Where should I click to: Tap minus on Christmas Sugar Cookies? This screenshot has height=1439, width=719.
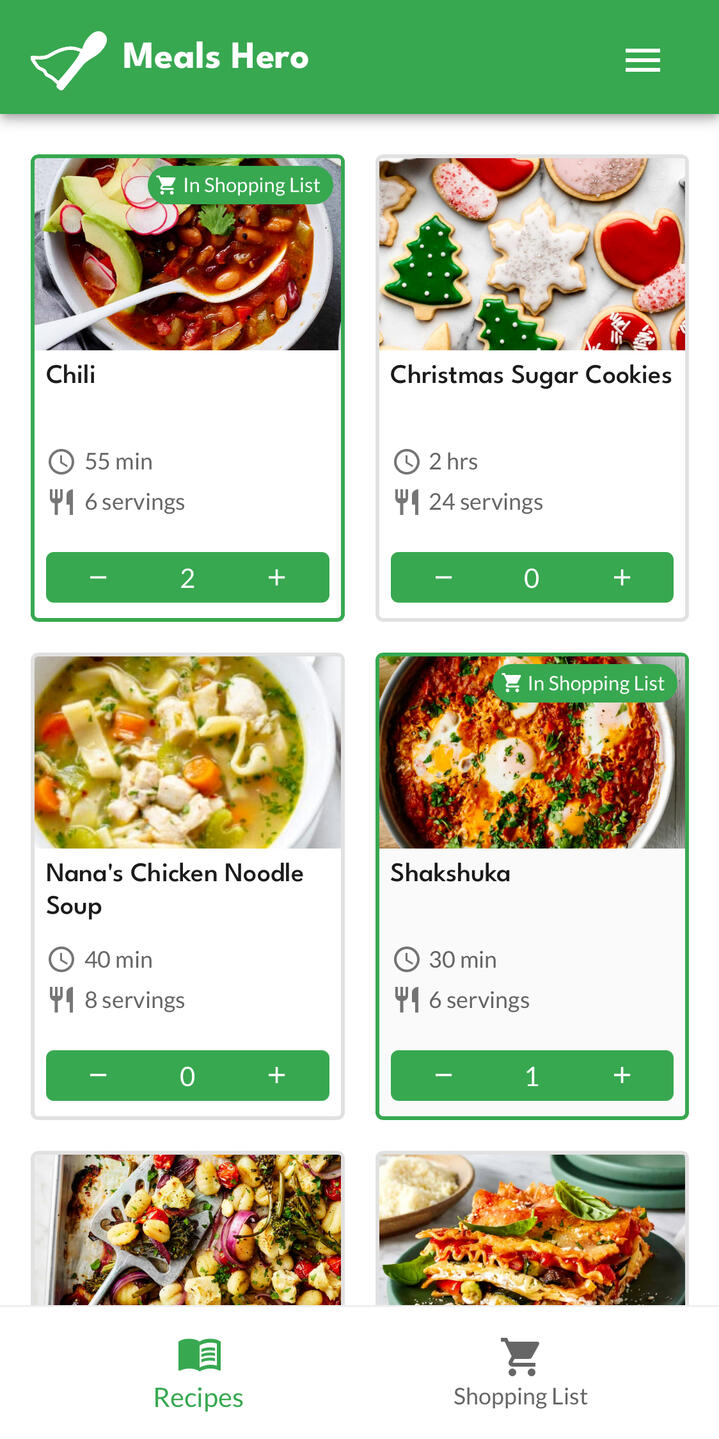coord(443,578)
